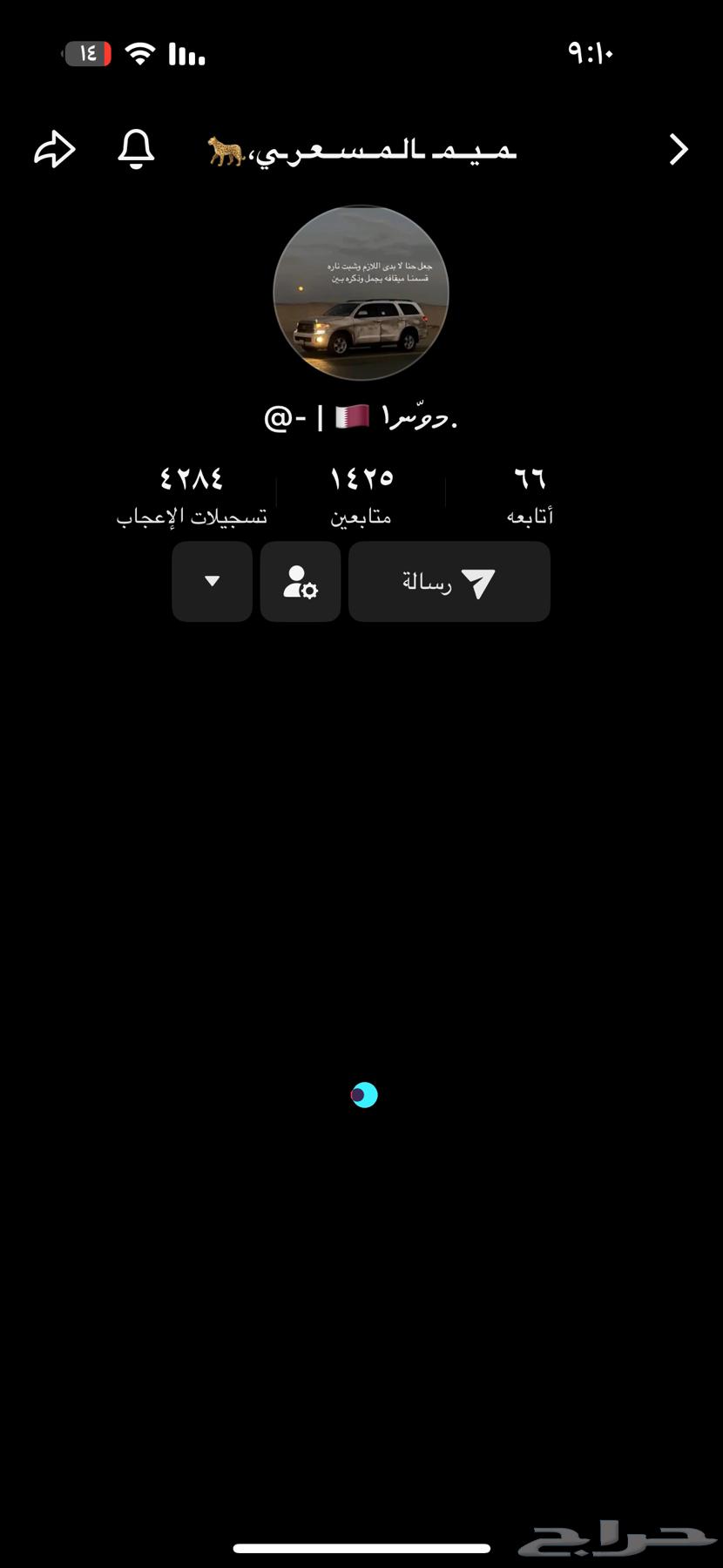Viewport: 723px width, 1568px height.
Task: Open the notifications bell for this account
Action: pos(136,149)
